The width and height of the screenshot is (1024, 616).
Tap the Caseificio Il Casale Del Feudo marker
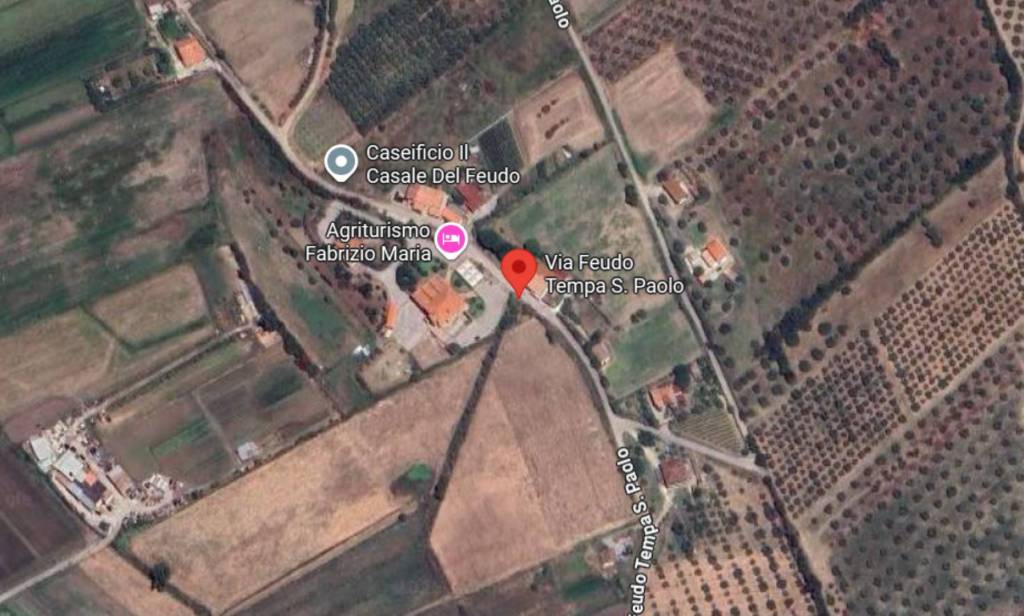coord(341,161)
